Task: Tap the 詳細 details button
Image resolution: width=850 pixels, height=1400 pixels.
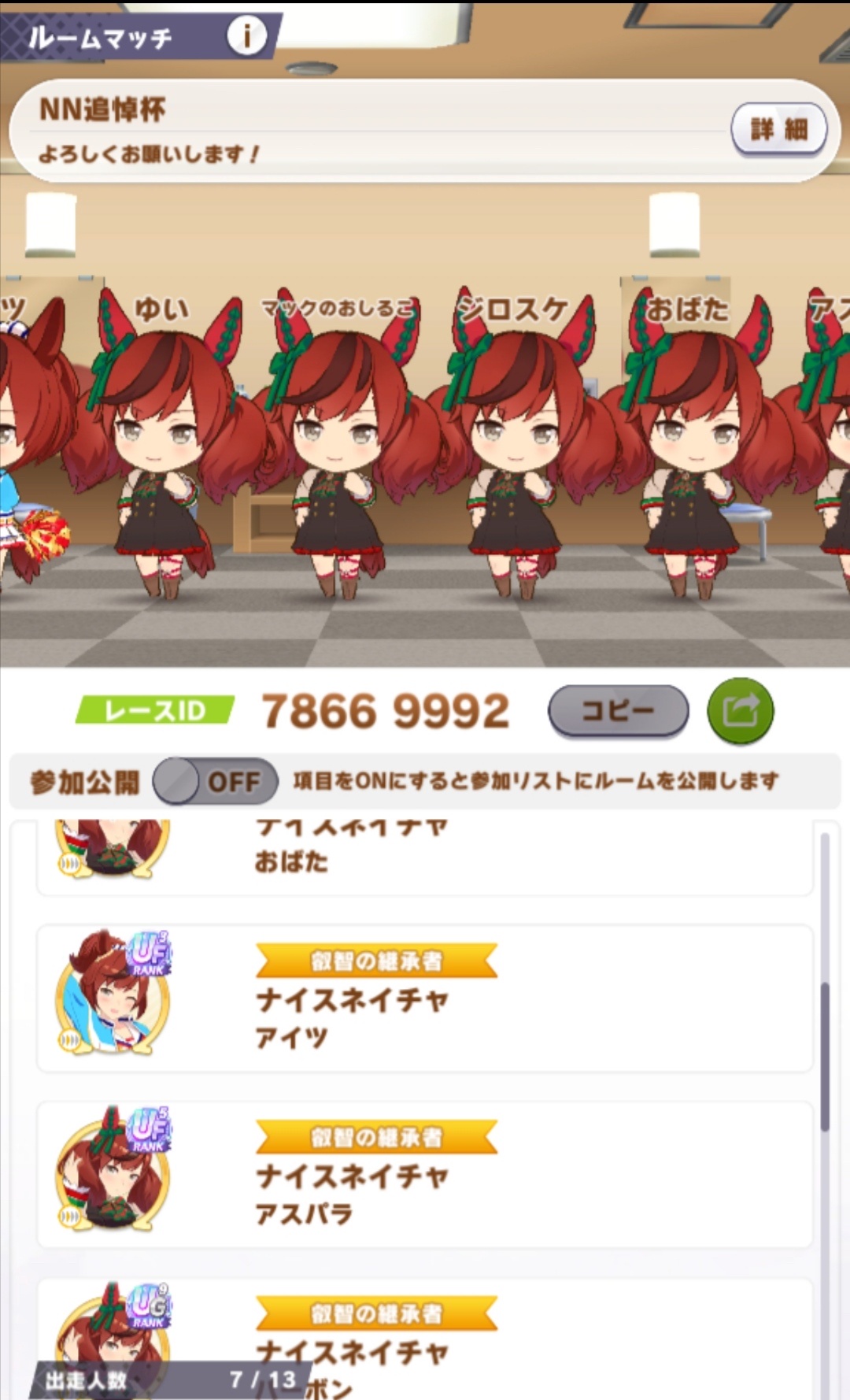Action: pos(778,129)
